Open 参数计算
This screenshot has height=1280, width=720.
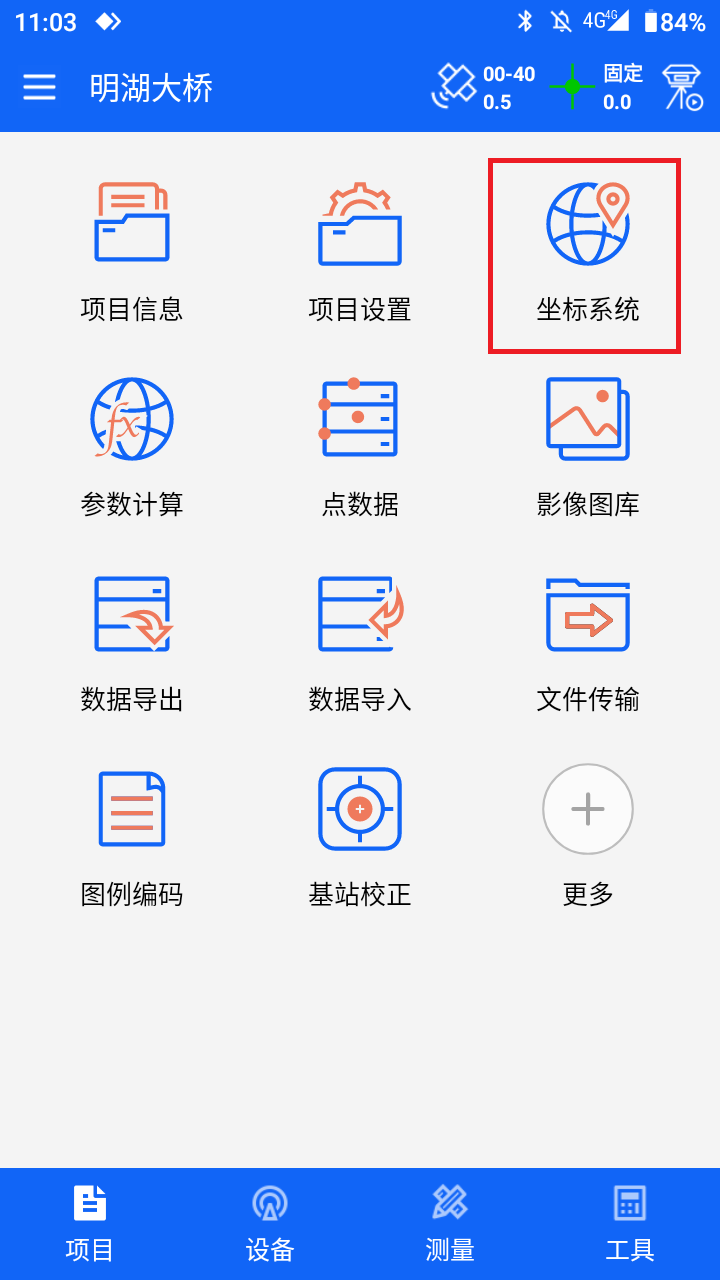132,447
